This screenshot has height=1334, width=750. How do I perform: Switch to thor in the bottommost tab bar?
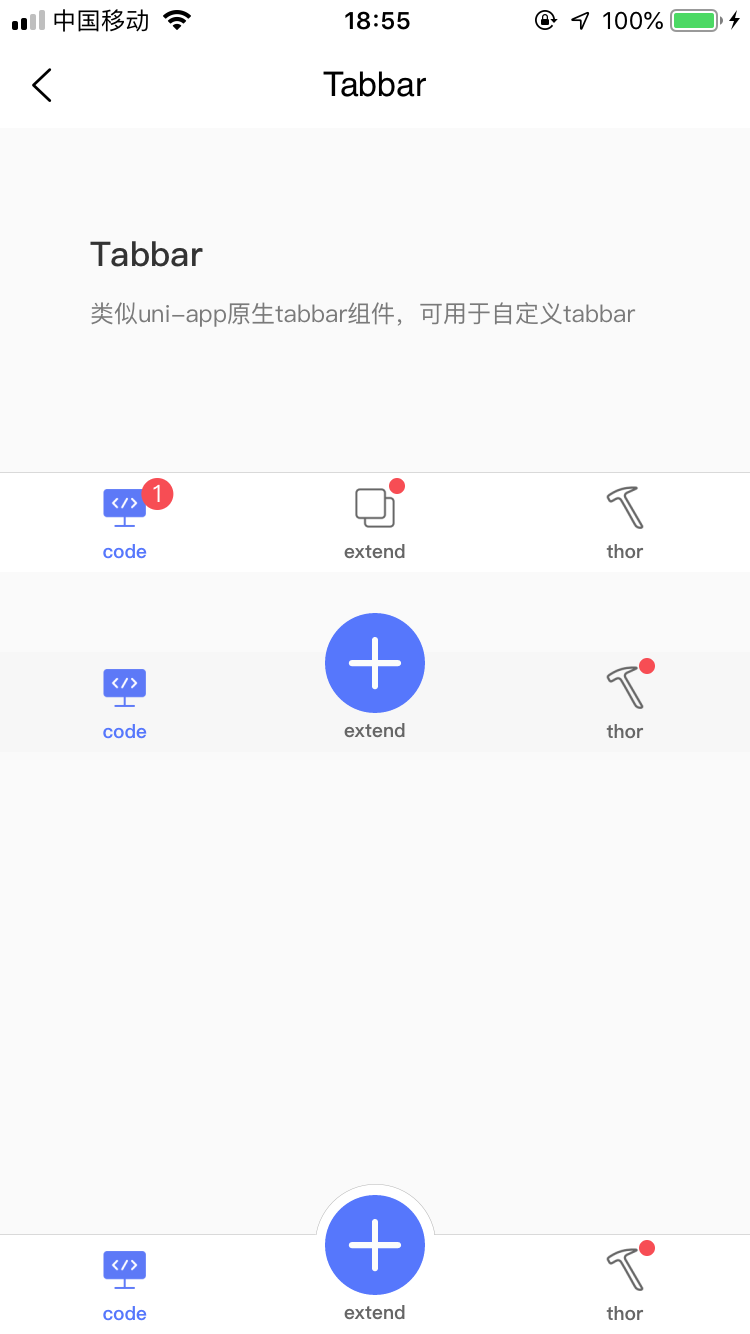[x=625, y=1284]
